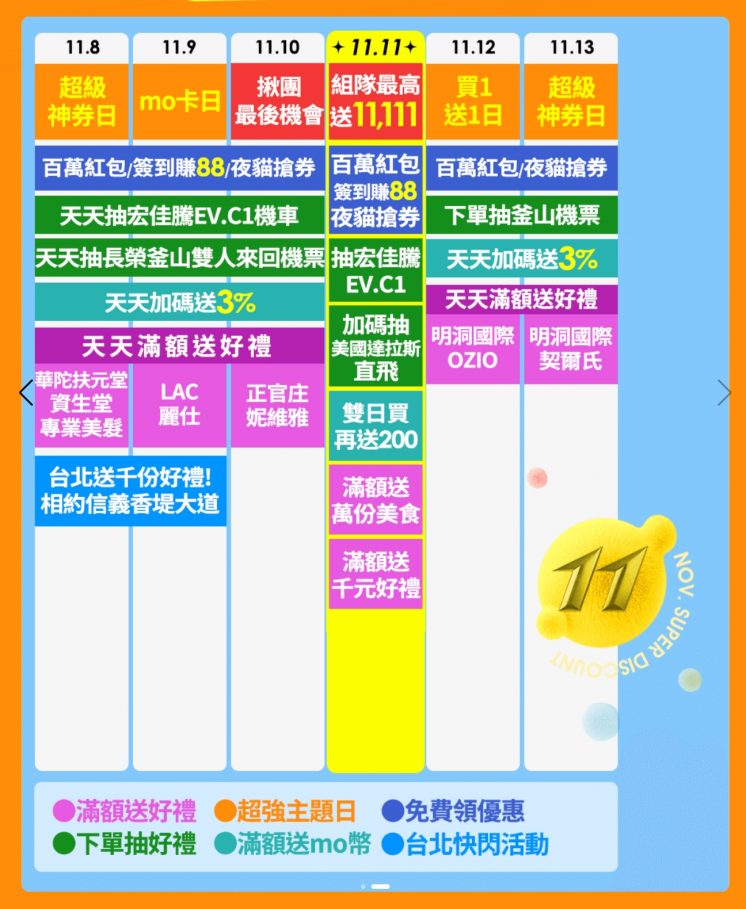Open the 11.11 event calendar banner
The image size is (746, 909).
click(375, 400)
